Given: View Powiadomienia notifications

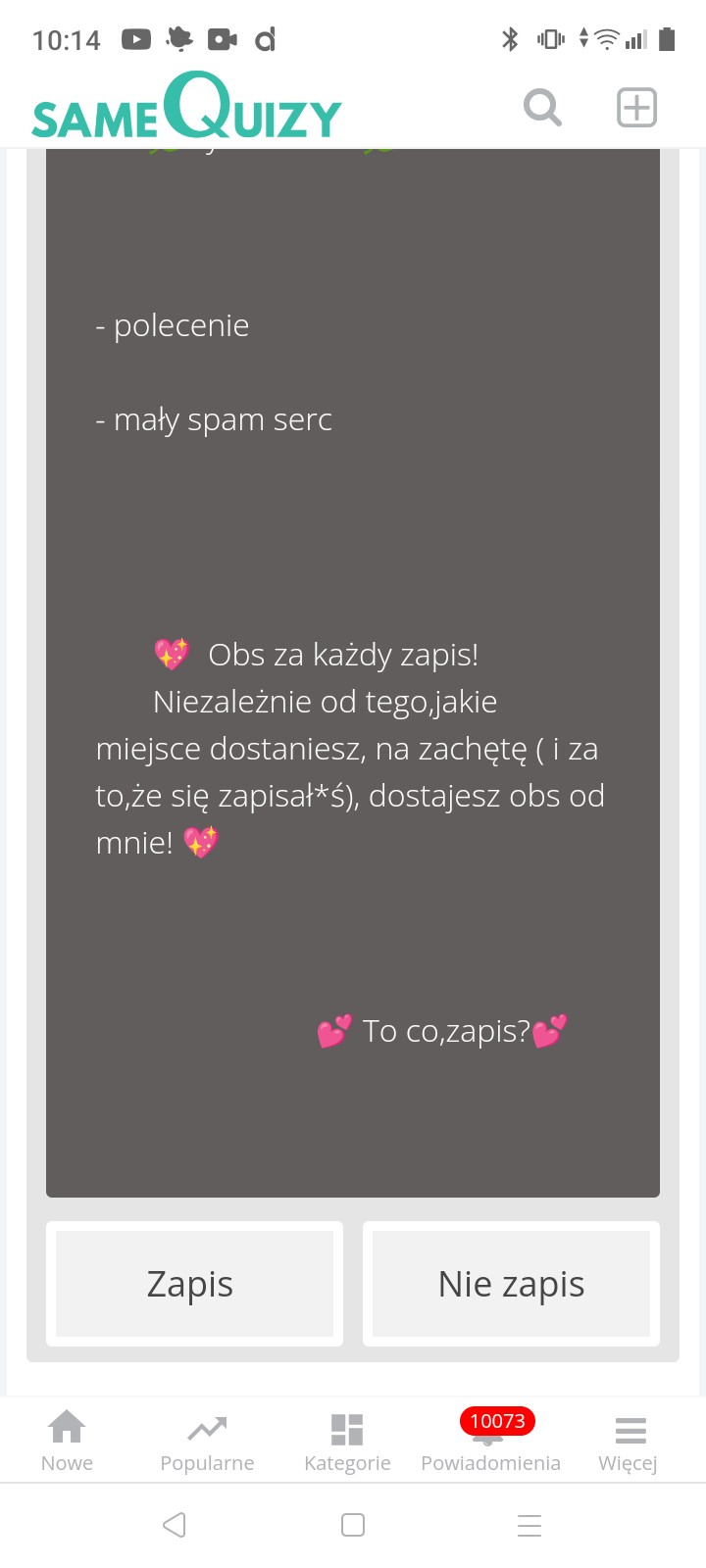Looking at the screenshot, I should click(x=490, y=1441).
